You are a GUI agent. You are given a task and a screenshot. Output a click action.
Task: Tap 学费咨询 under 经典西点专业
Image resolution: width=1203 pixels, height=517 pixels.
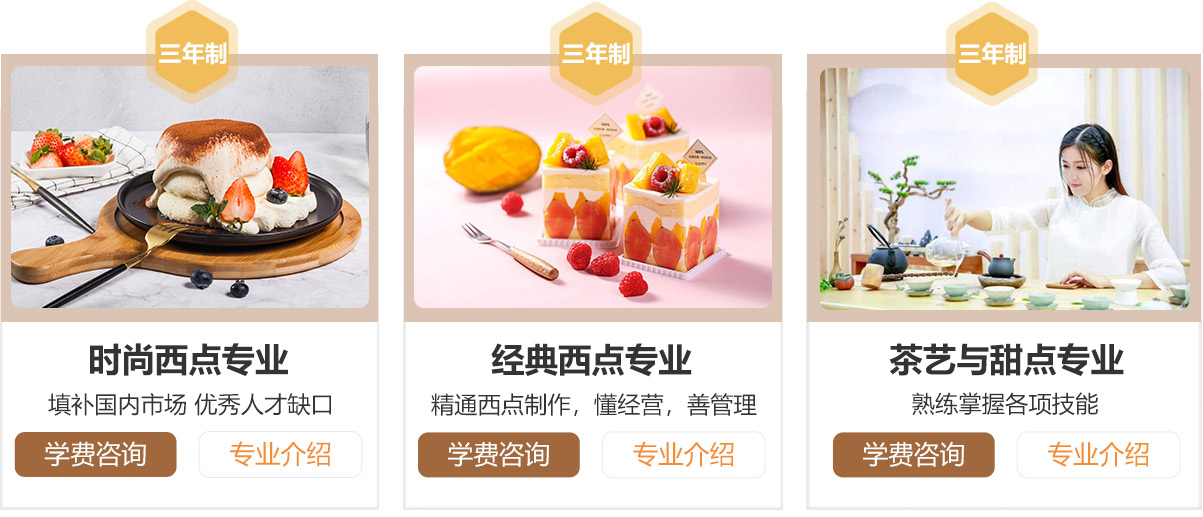click(498, 455)
